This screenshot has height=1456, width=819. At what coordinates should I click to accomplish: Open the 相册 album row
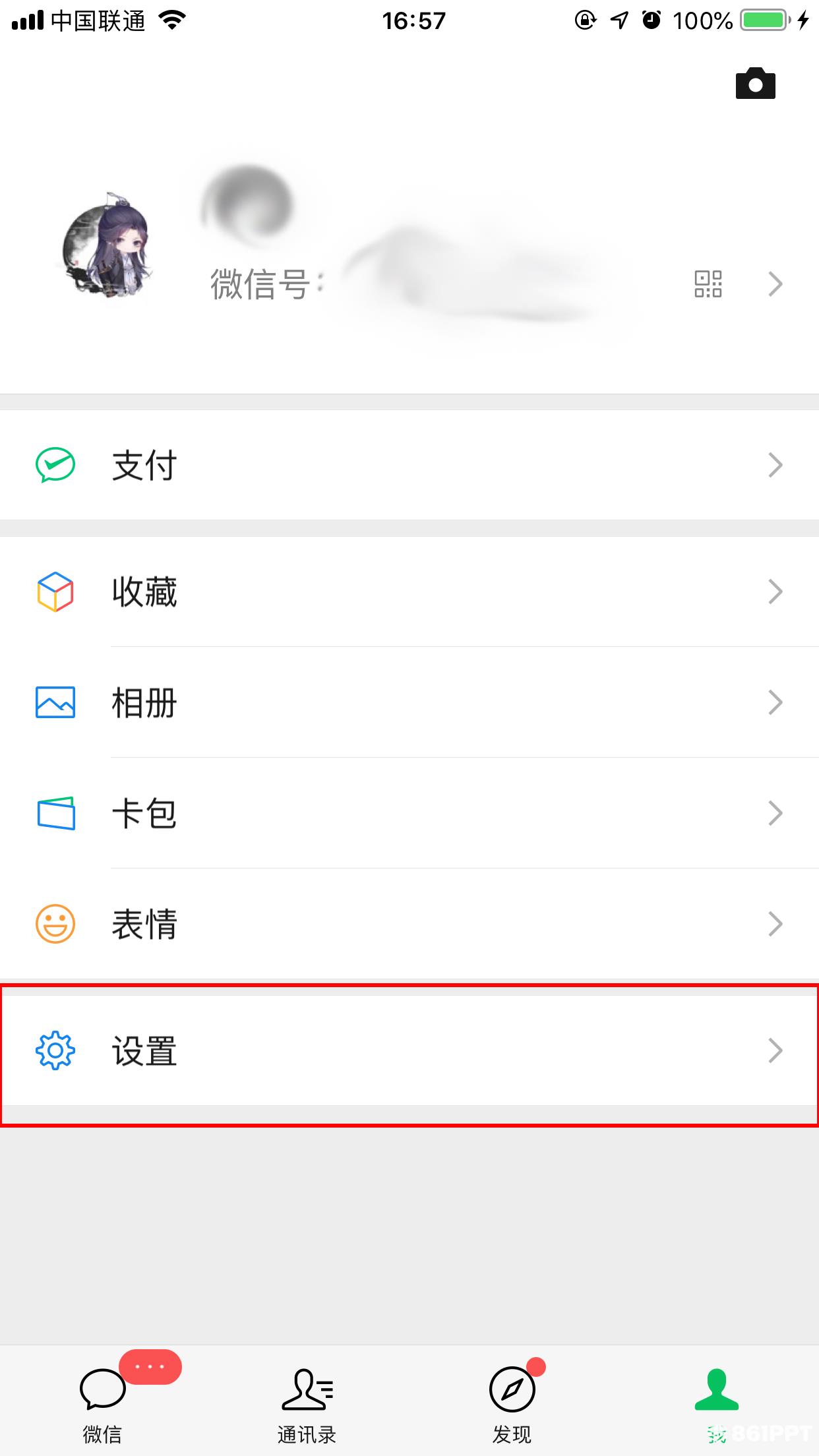[x=409, y=702]
